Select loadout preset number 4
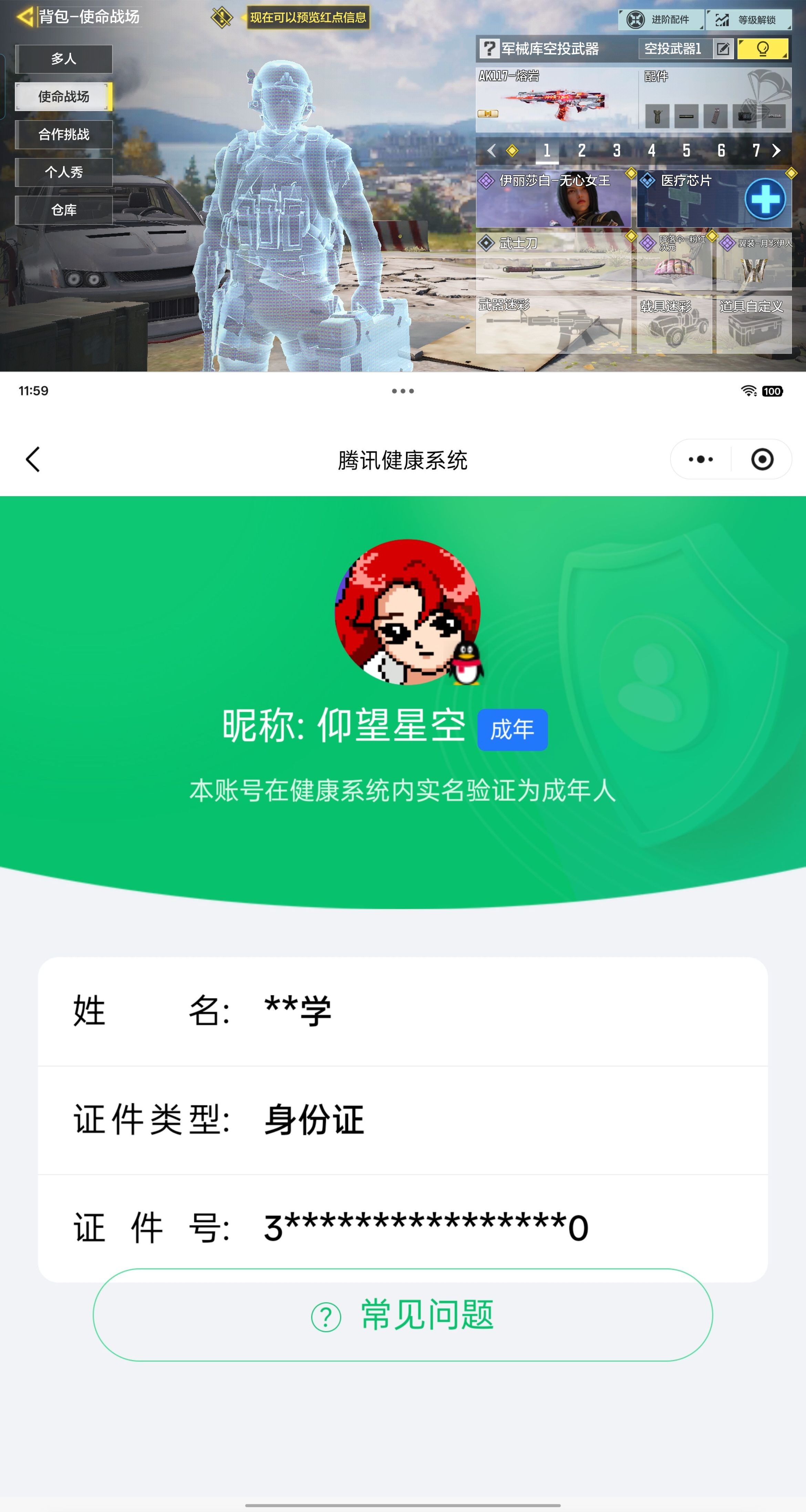Viewport: 806px width, 1512px height. [651, 151]
